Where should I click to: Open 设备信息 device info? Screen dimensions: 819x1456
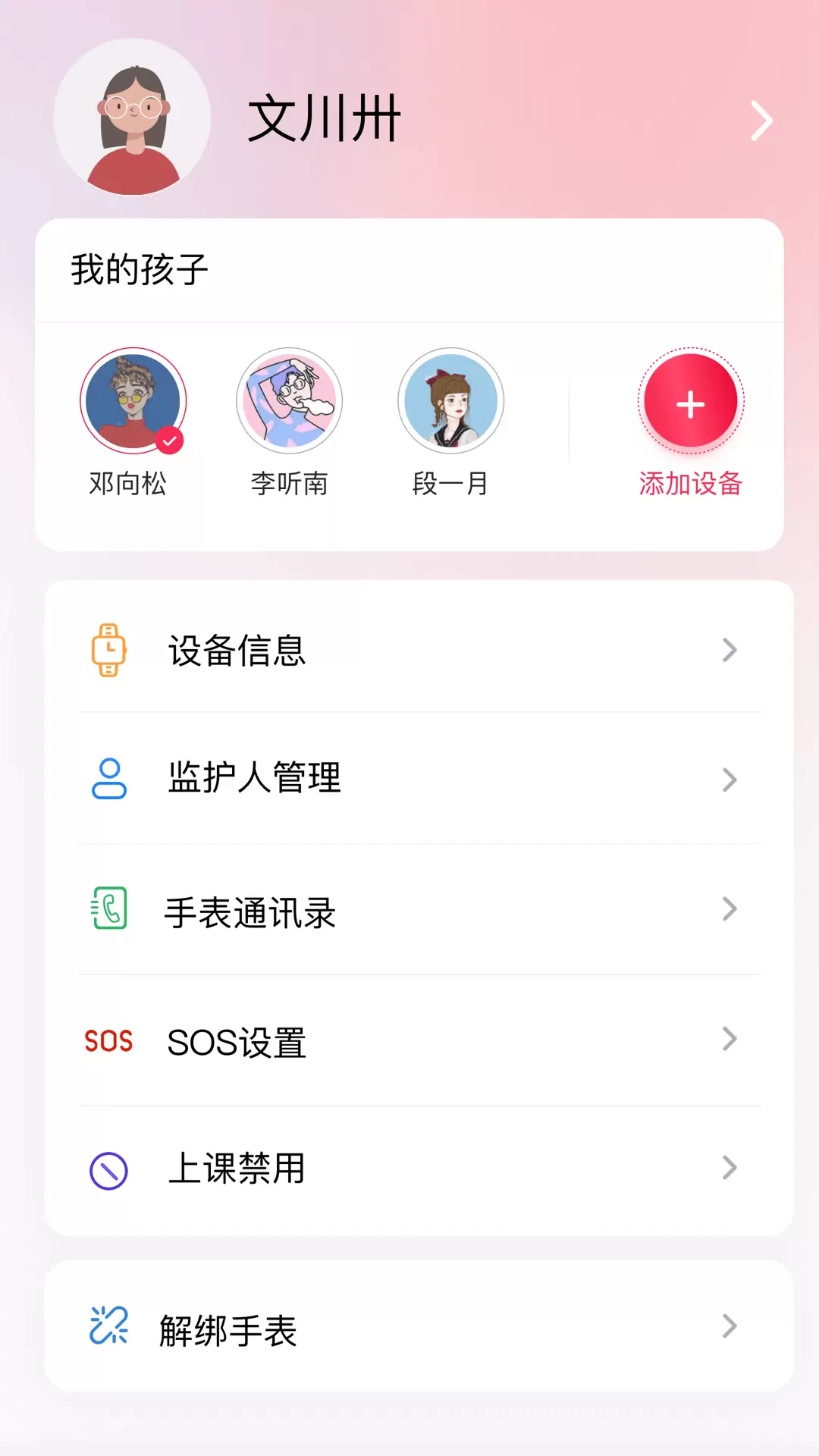coord(419,650)
